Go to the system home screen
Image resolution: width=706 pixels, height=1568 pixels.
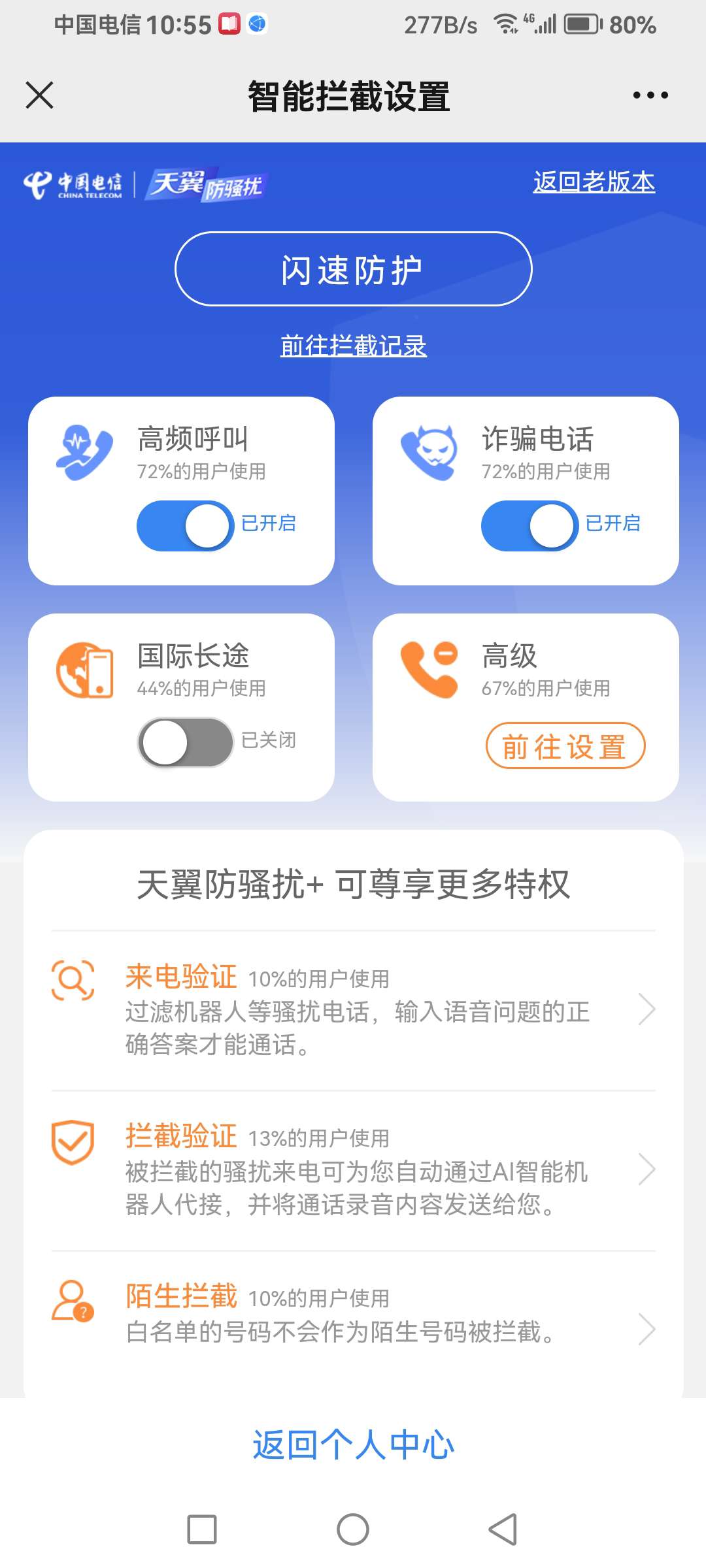[353, 1529]
